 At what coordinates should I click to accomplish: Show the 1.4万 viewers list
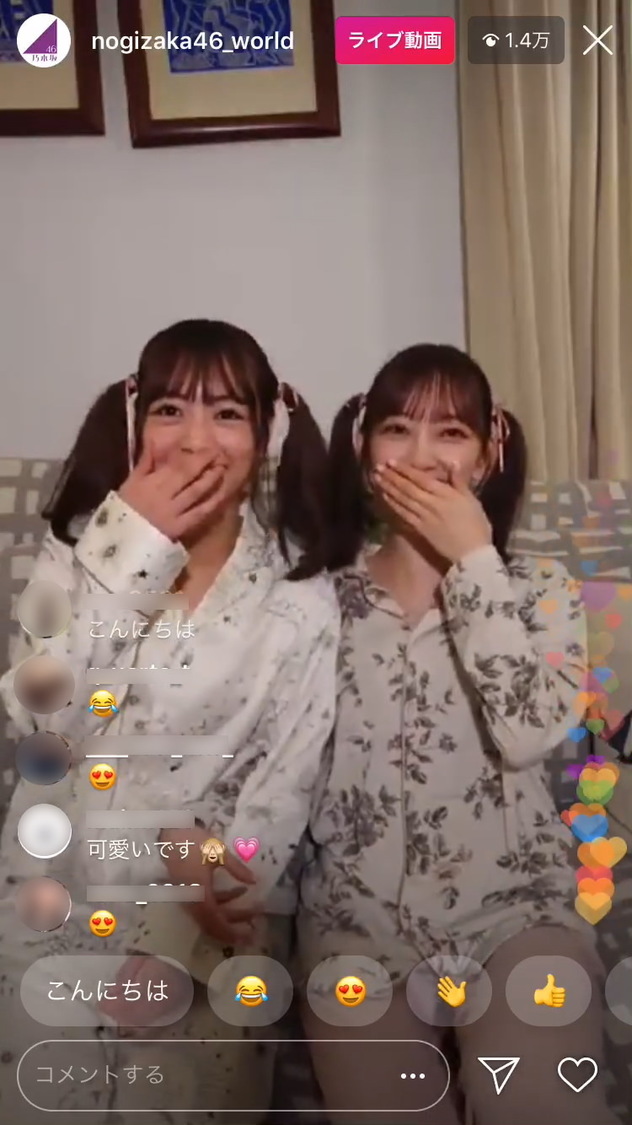pyautogui.click(x=515, y=40)
